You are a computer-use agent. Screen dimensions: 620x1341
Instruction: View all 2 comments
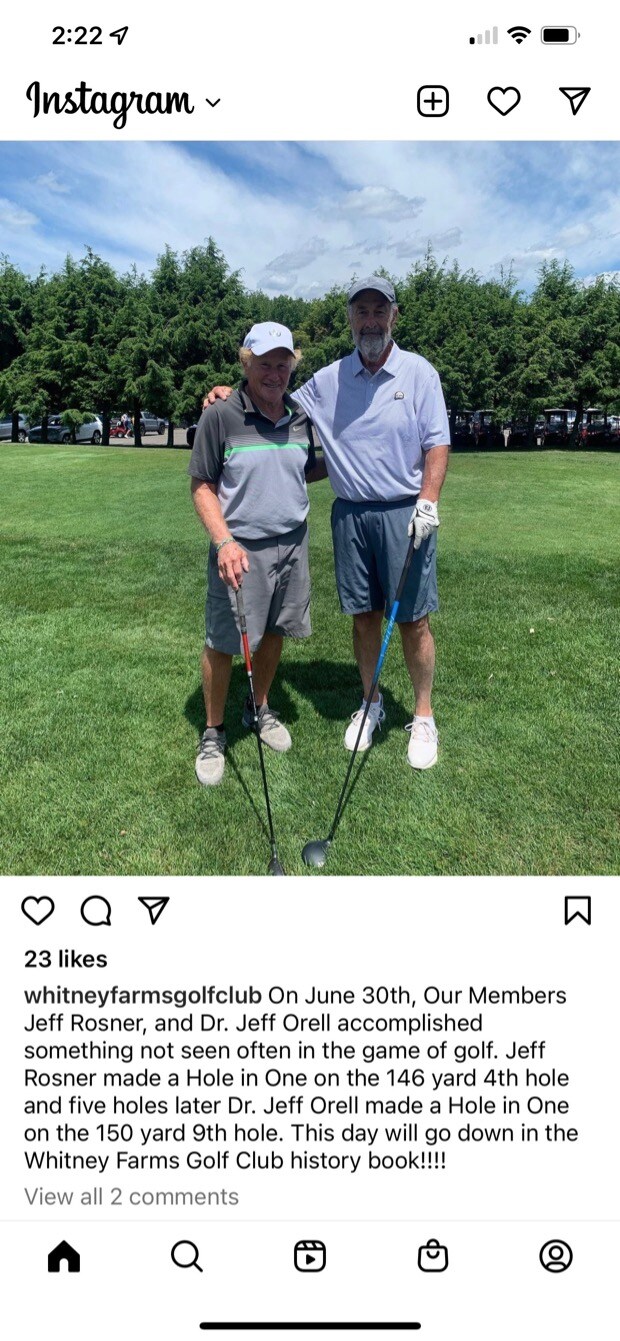(x=131, y=1196)
